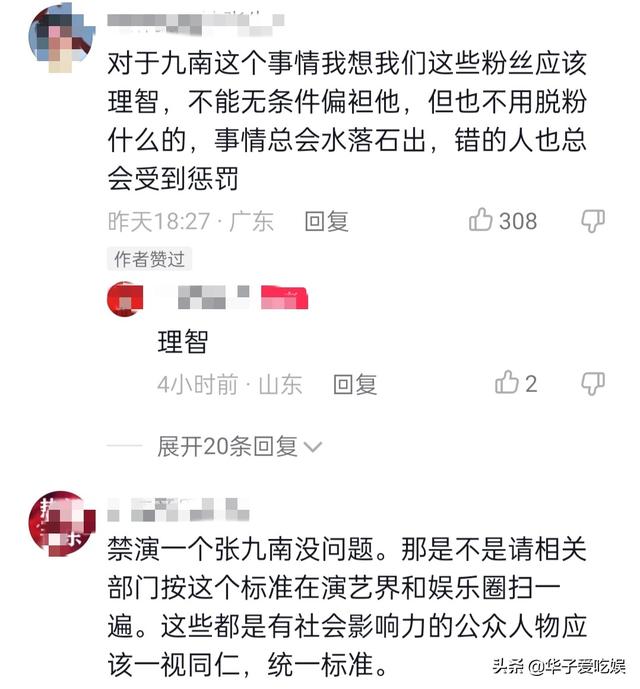Reply to the 理智 comment from 山东

355,384
